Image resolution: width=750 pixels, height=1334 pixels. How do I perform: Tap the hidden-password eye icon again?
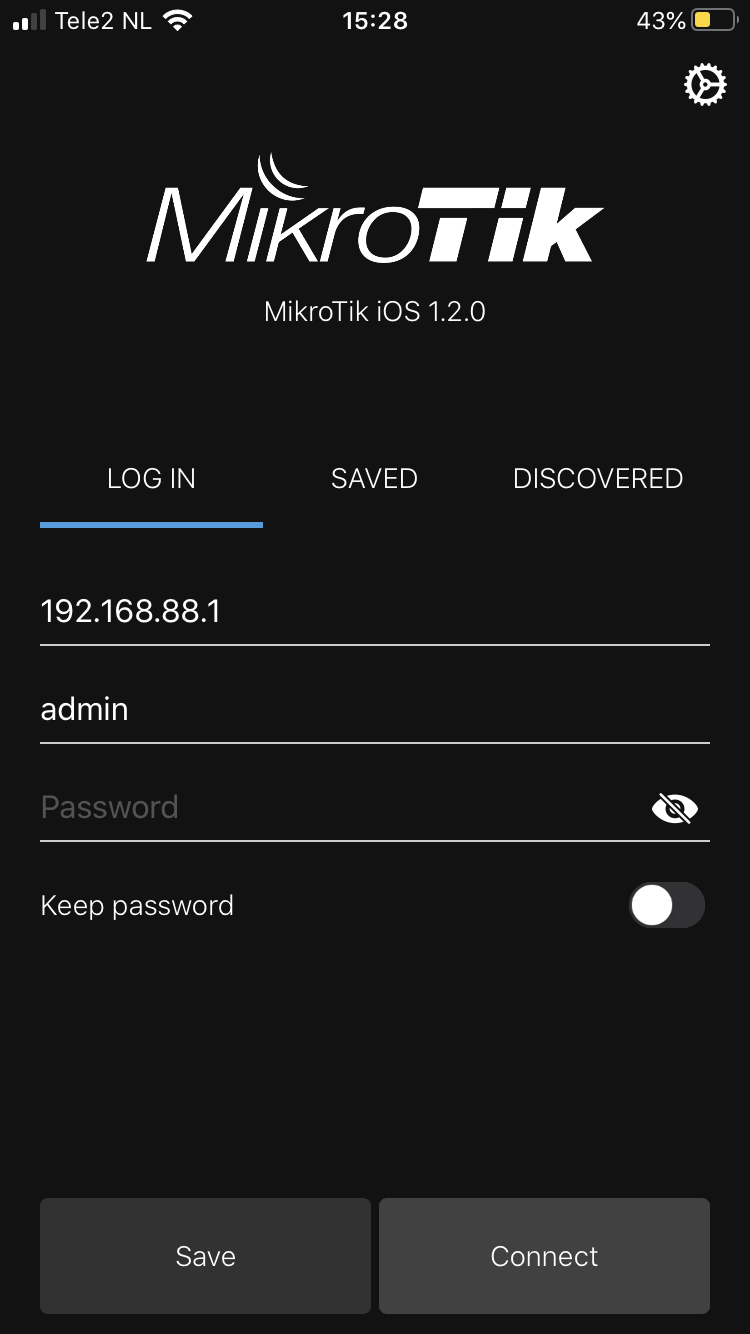tap(675, 807)
